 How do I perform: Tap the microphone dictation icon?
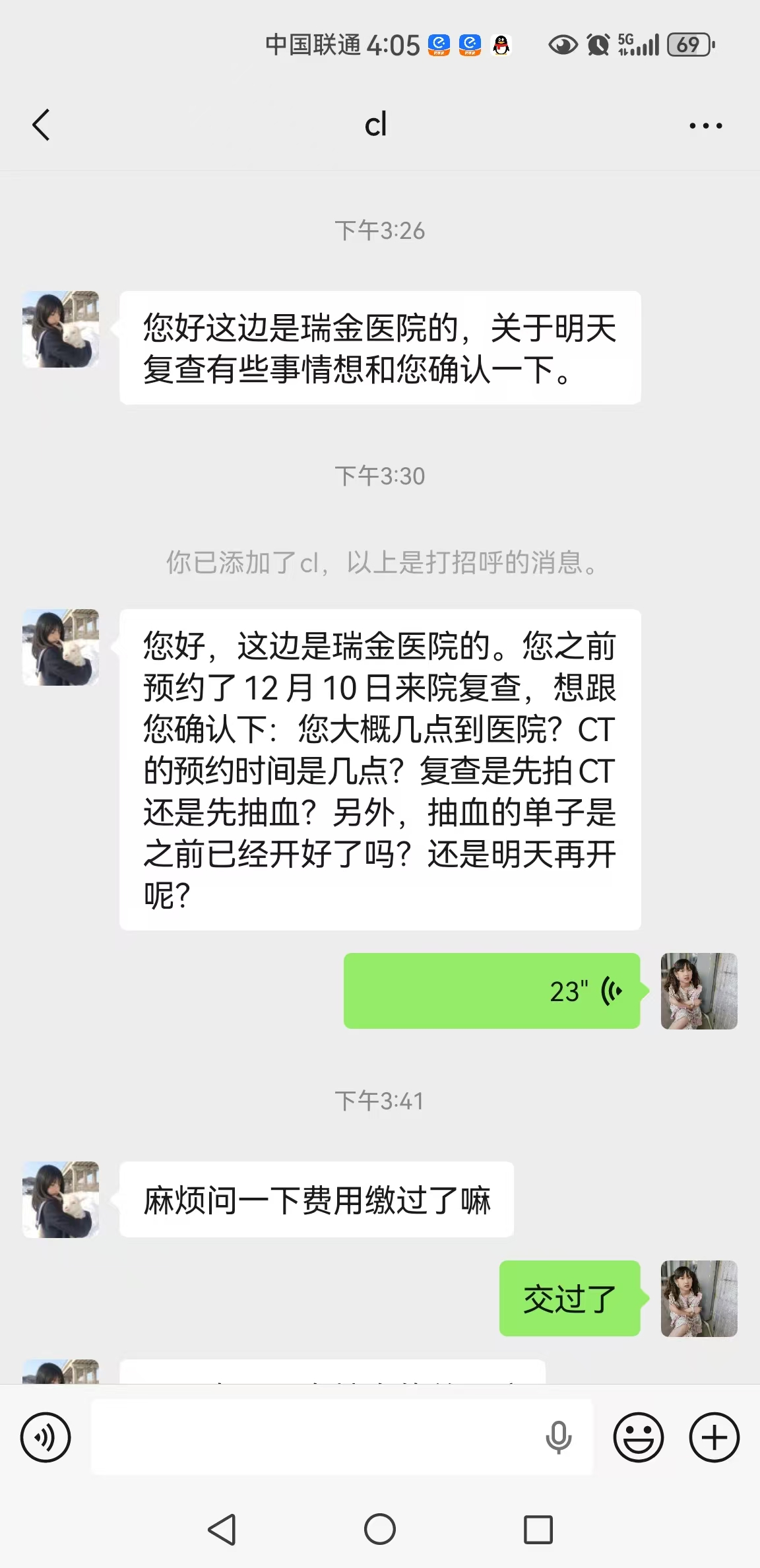[x=558, y=1437]
